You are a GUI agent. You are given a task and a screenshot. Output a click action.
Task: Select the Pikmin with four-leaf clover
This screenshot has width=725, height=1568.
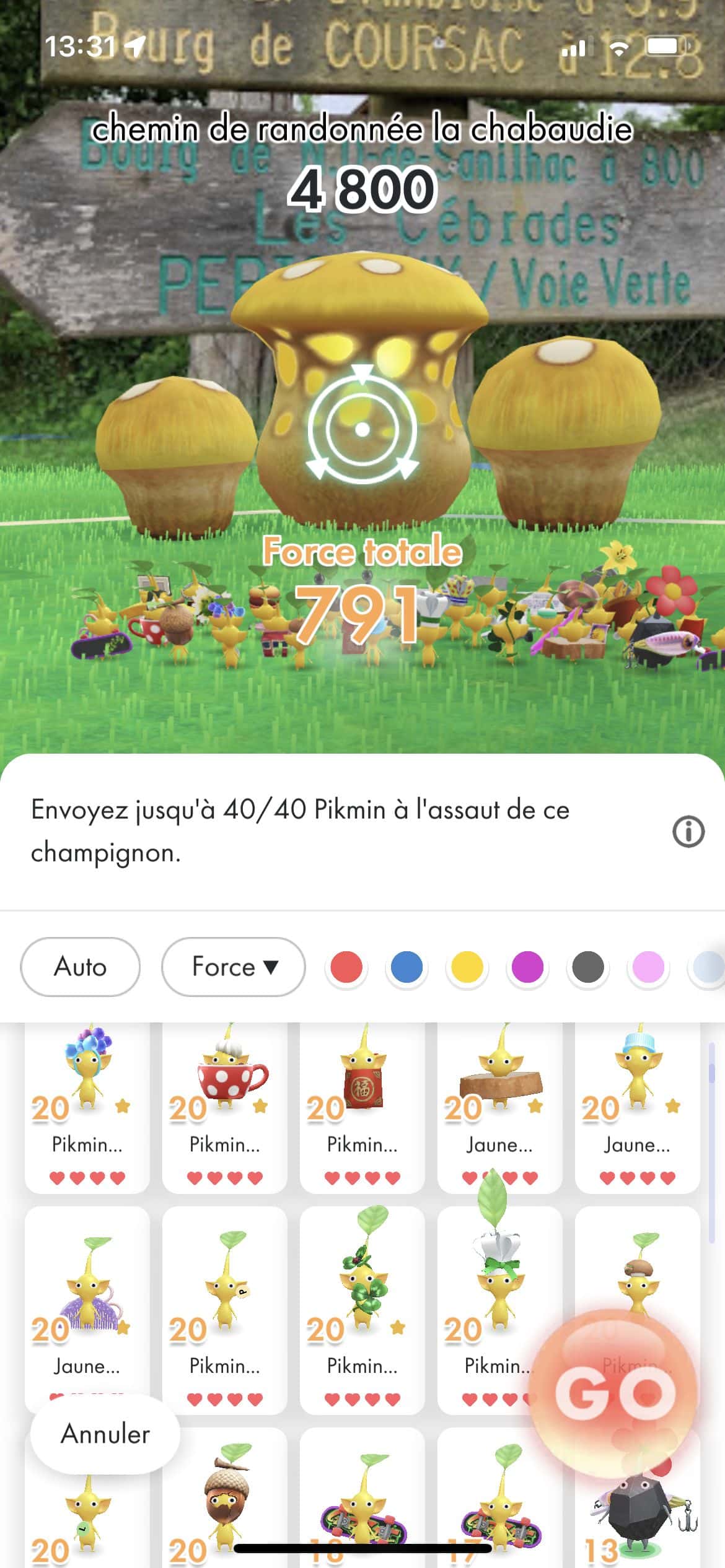tap(362, 1313)
